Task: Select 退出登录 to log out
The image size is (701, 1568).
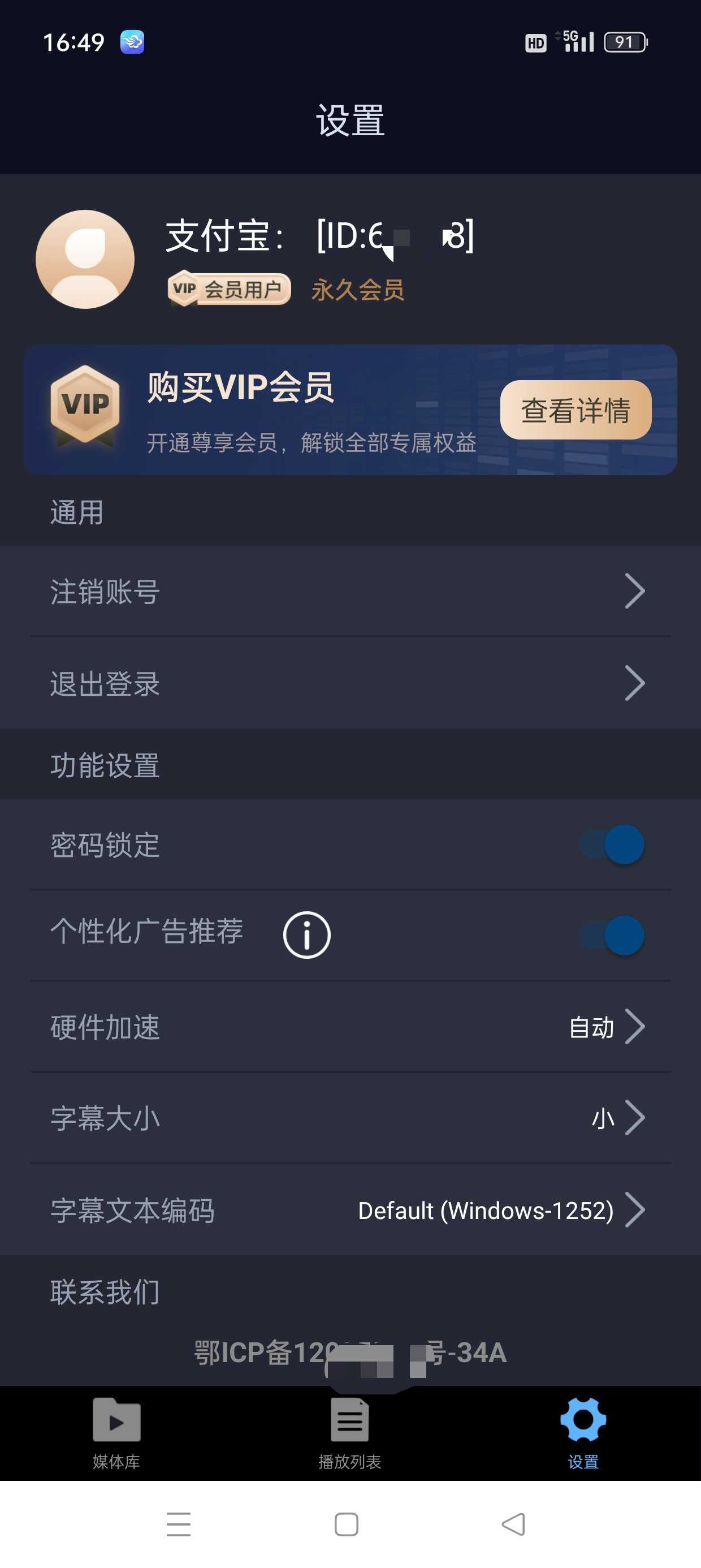Action: click(x=350, y=683)
